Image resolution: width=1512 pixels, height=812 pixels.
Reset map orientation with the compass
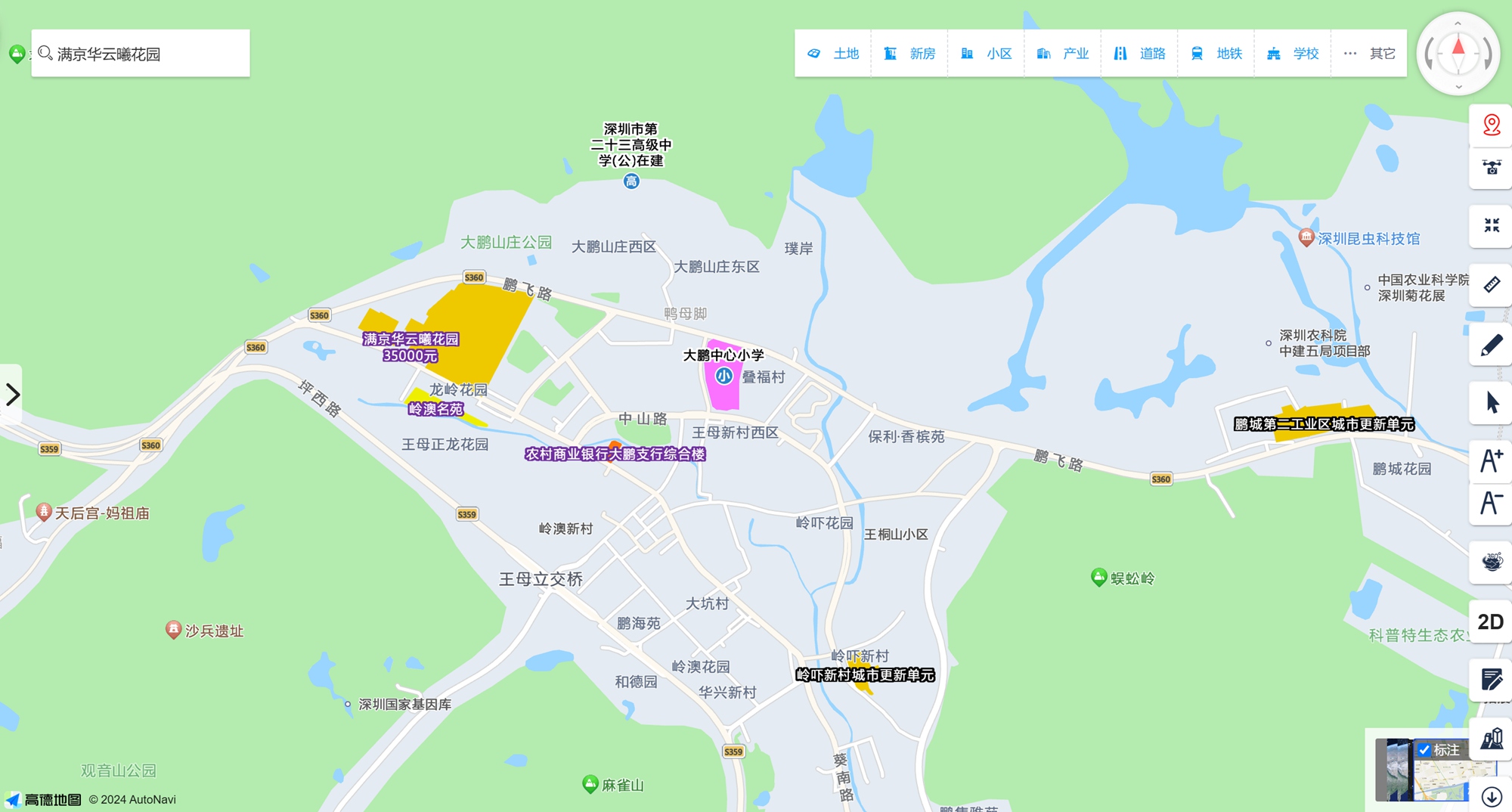[1458, 53]
